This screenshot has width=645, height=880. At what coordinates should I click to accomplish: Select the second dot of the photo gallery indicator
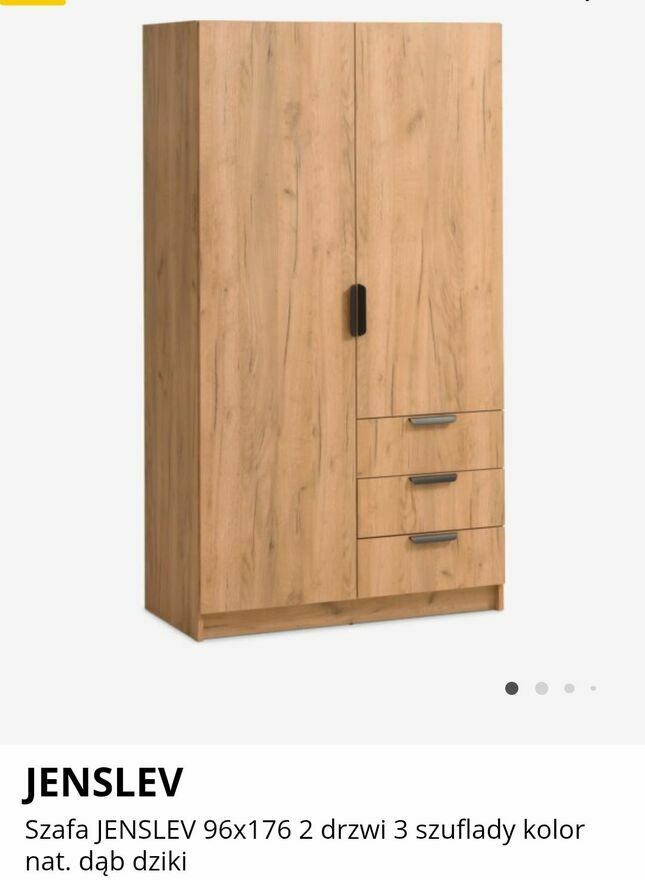coord(541,688)
